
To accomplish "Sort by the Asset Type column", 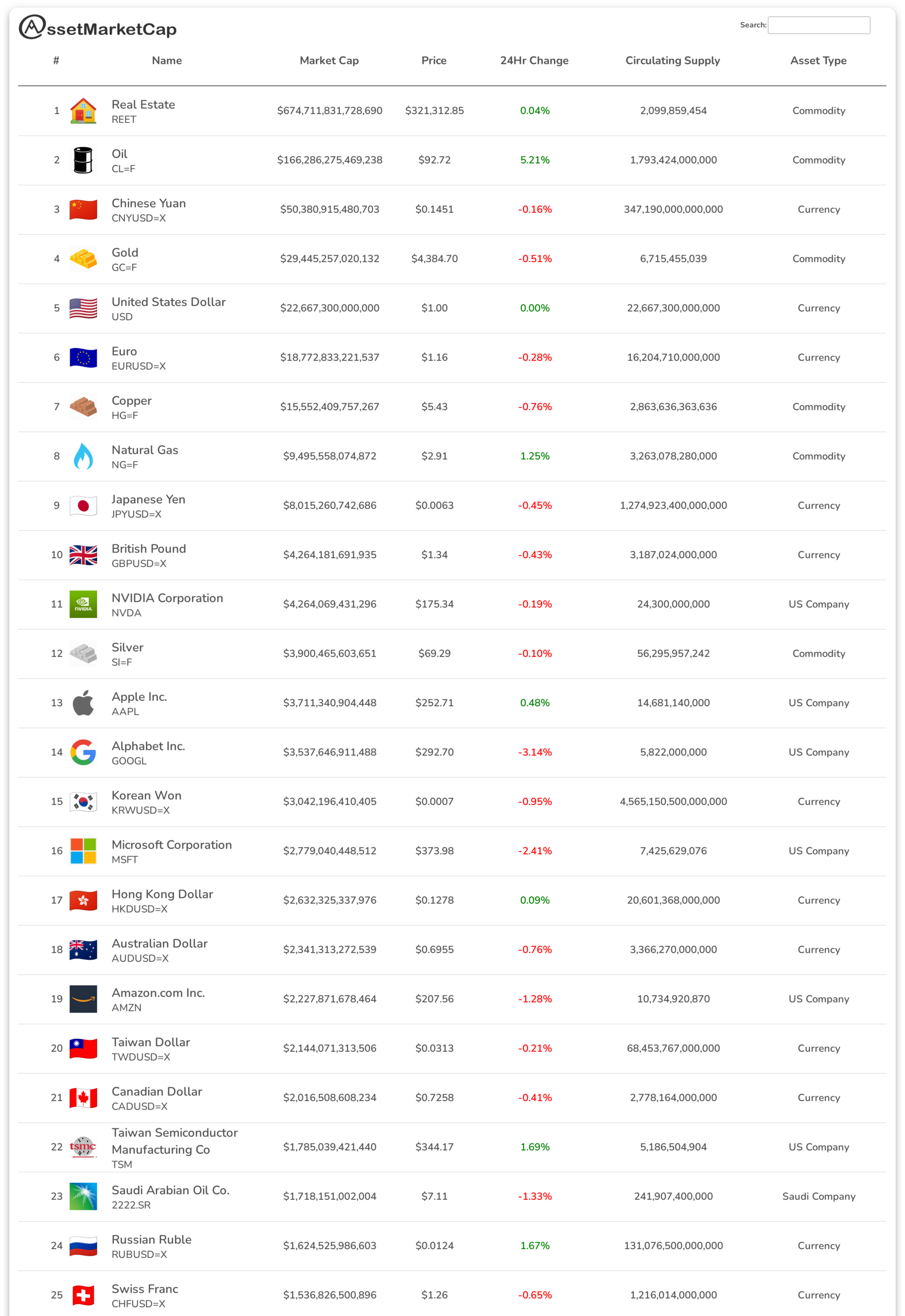I will pyautogui.click(x=818, y=61).
